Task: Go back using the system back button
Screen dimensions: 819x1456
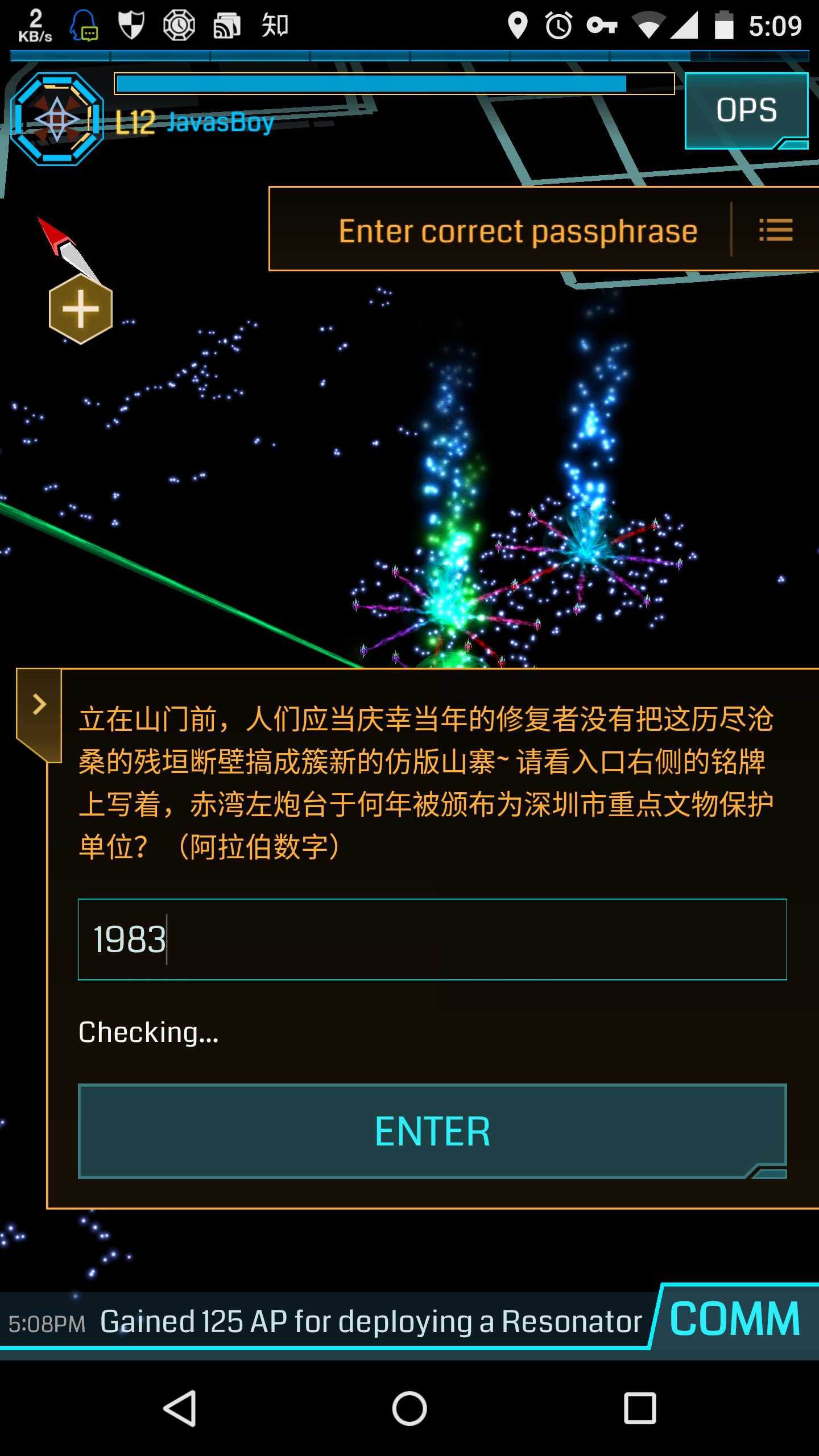Action: (x=180, y=1408)
